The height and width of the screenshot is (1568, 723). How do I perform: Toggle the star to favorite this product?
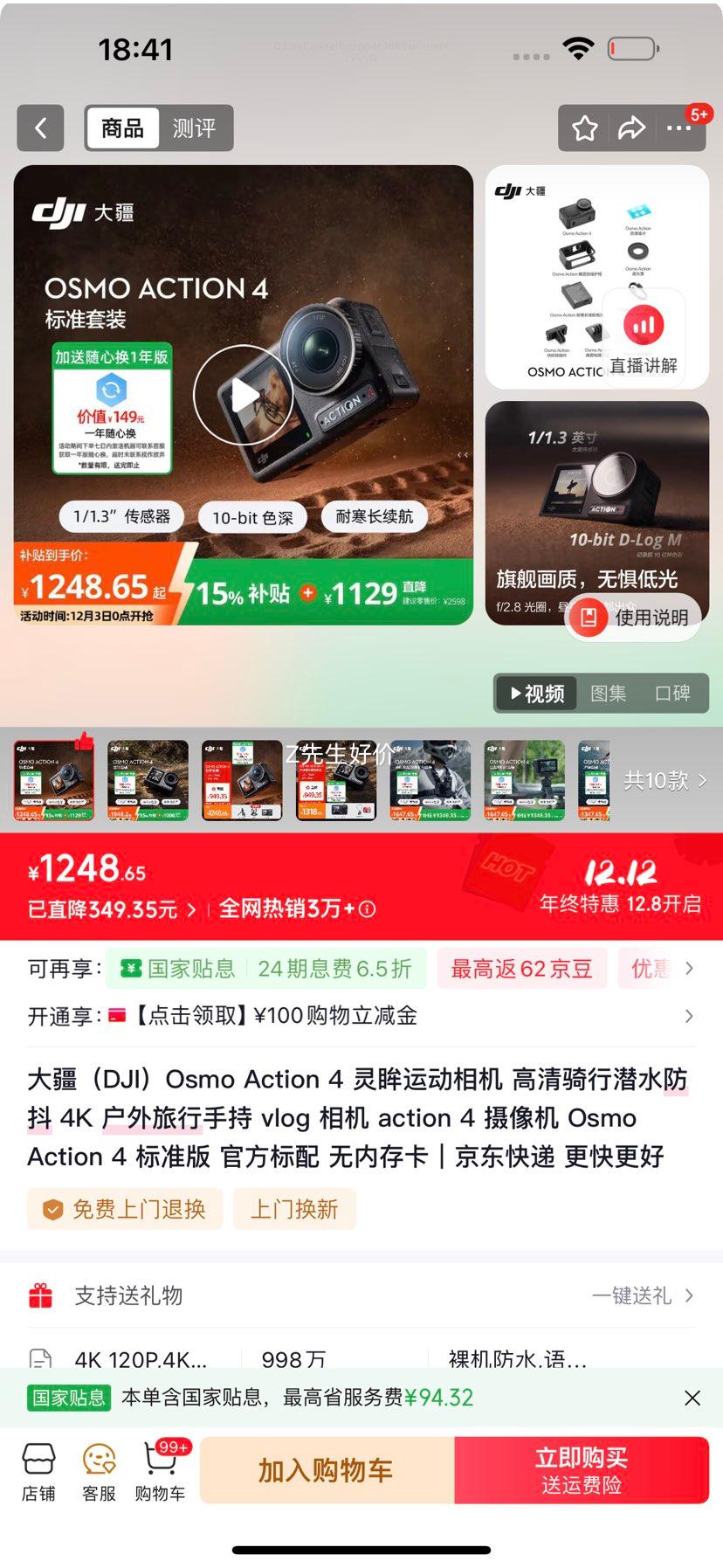pos(583,128)
